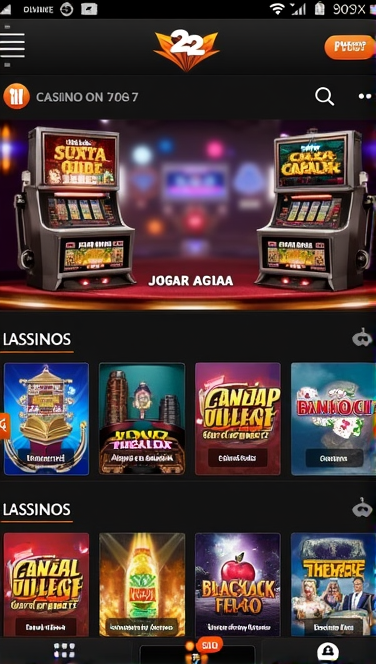This screenshot has width=376, height=664.
Task: Tap the orange casino category icon
Action: point(17,97)
